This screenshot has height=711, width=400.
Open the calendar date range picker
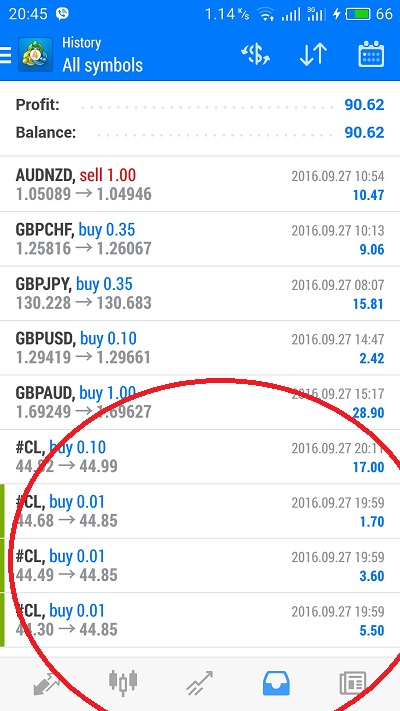371,55
